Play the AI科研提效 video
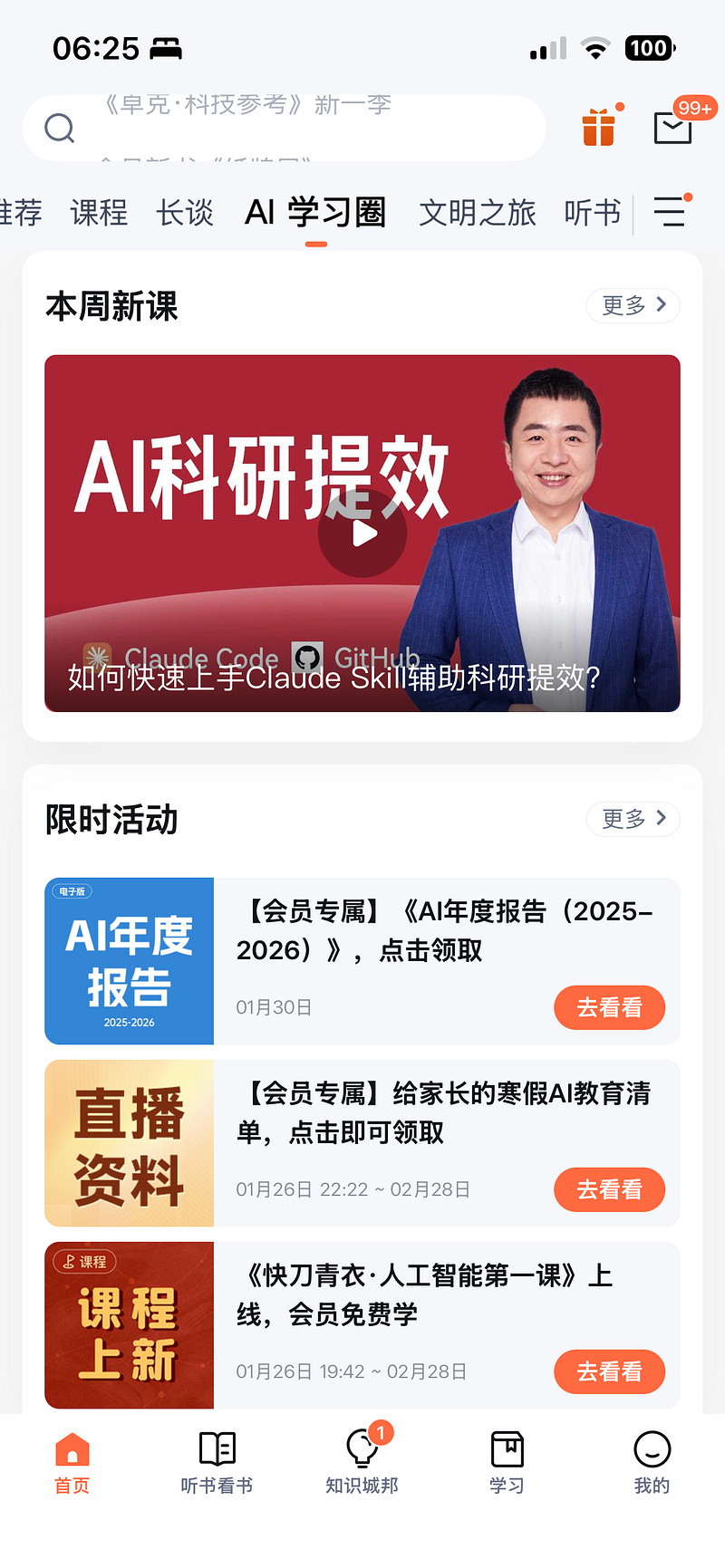The height and width of the screenshot is (1568, 725). pyautogui.click(x=362, y=534)
